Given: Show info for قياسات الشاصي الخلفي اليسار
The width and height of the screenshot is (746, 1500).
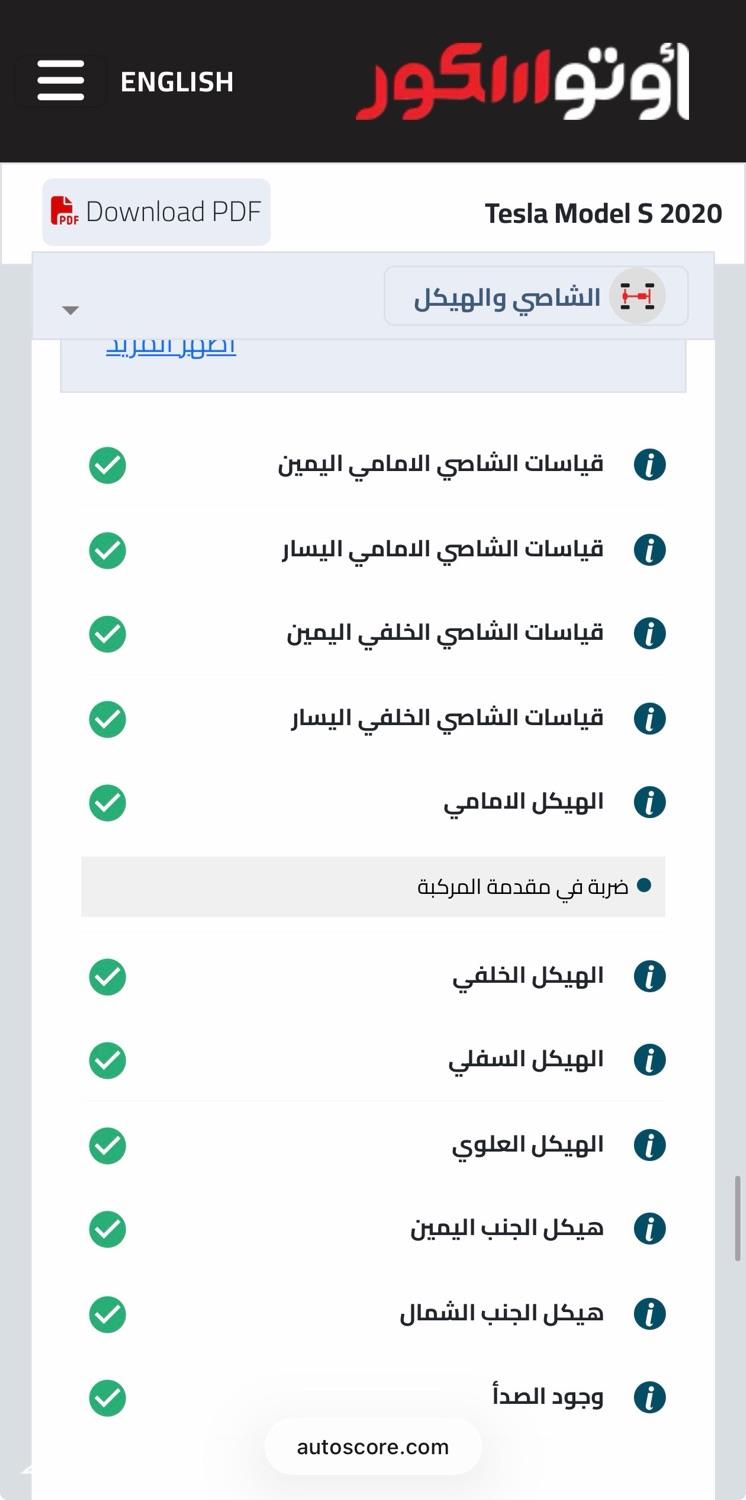Looking at the screenshot, I should 650,718.
